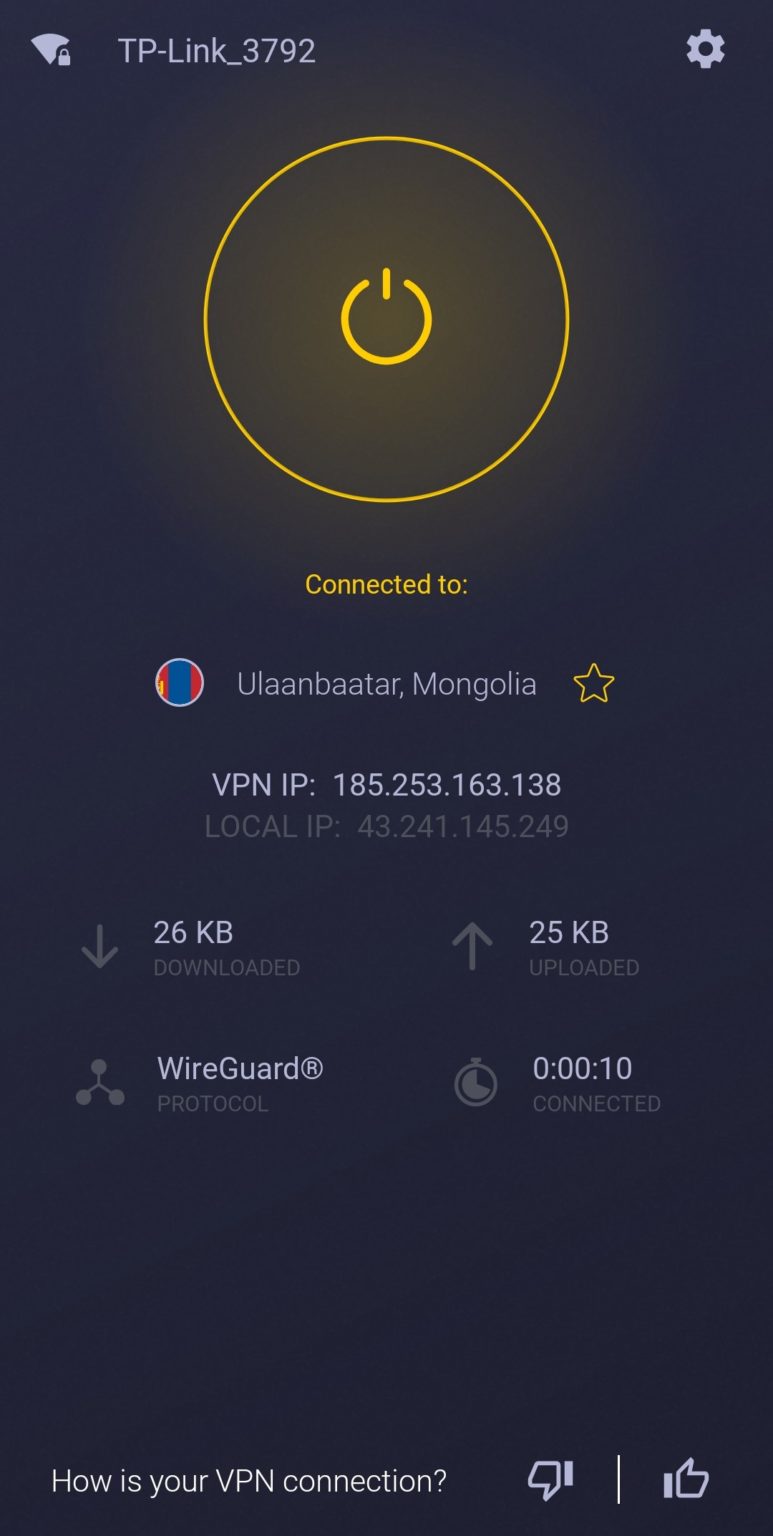Click the 0:00:10 connected duration
Image resolution: width=773 pixels, height=1536 pixels.
click(x=581, y=1068)
